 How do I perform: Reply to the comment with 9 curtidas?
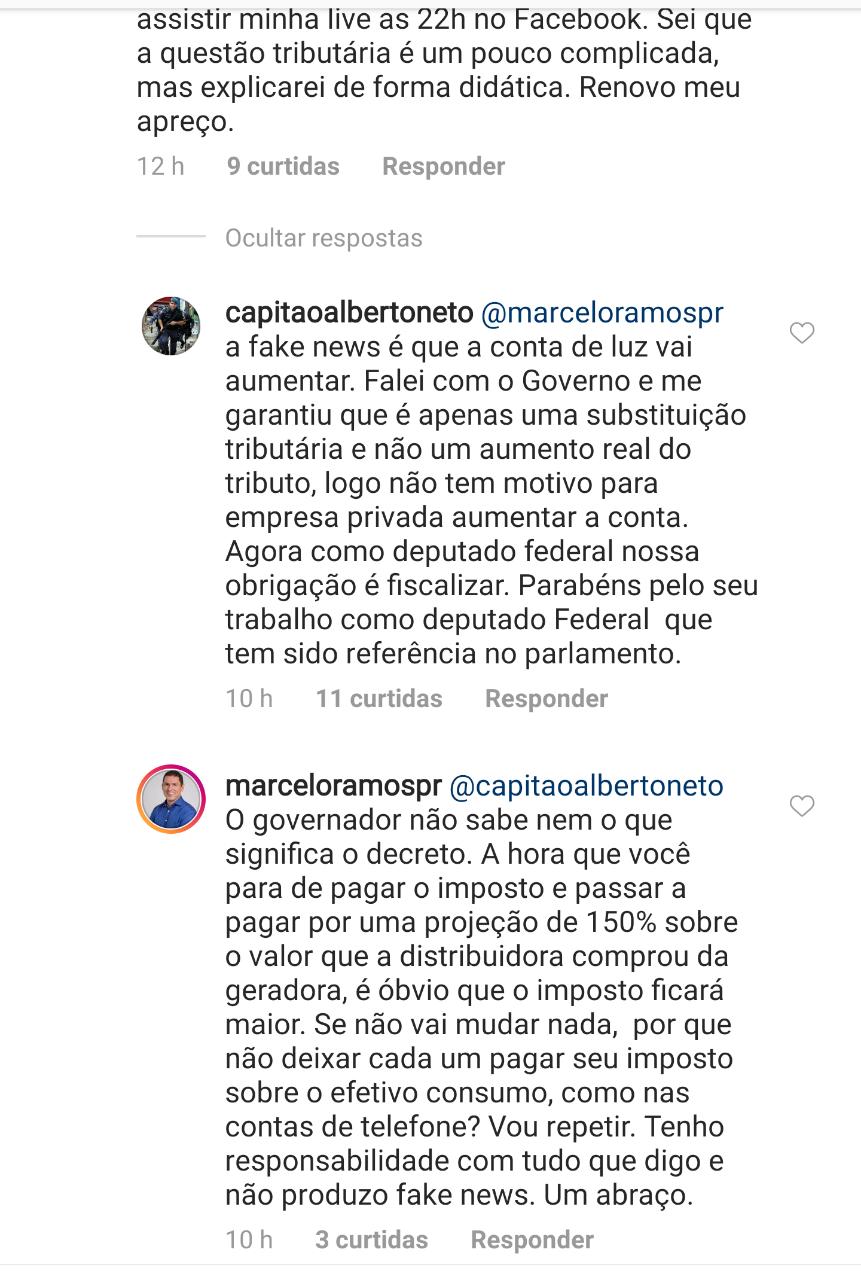click(443, 166)
